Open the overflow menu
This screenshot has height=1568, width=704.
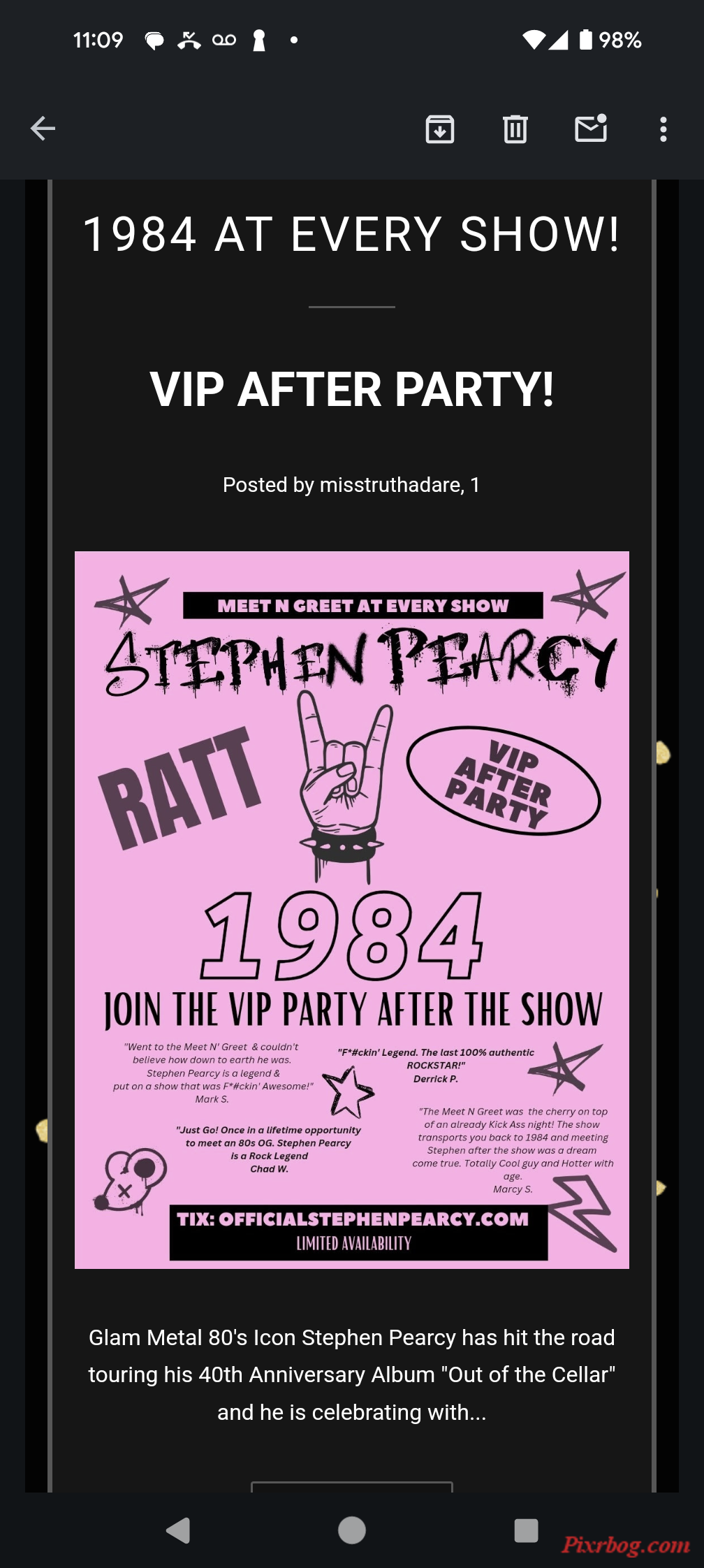[x=663, y=129]
